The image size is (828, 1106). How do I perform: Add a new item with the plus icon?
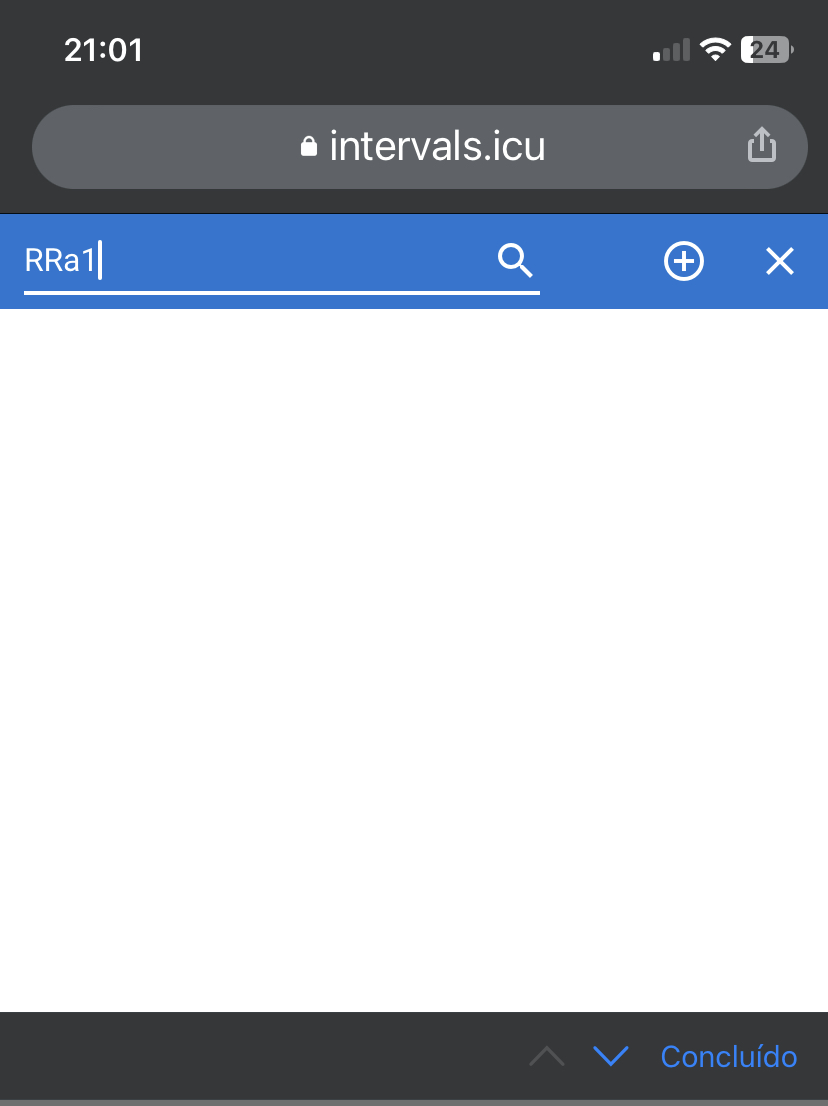tap(684, 262)
